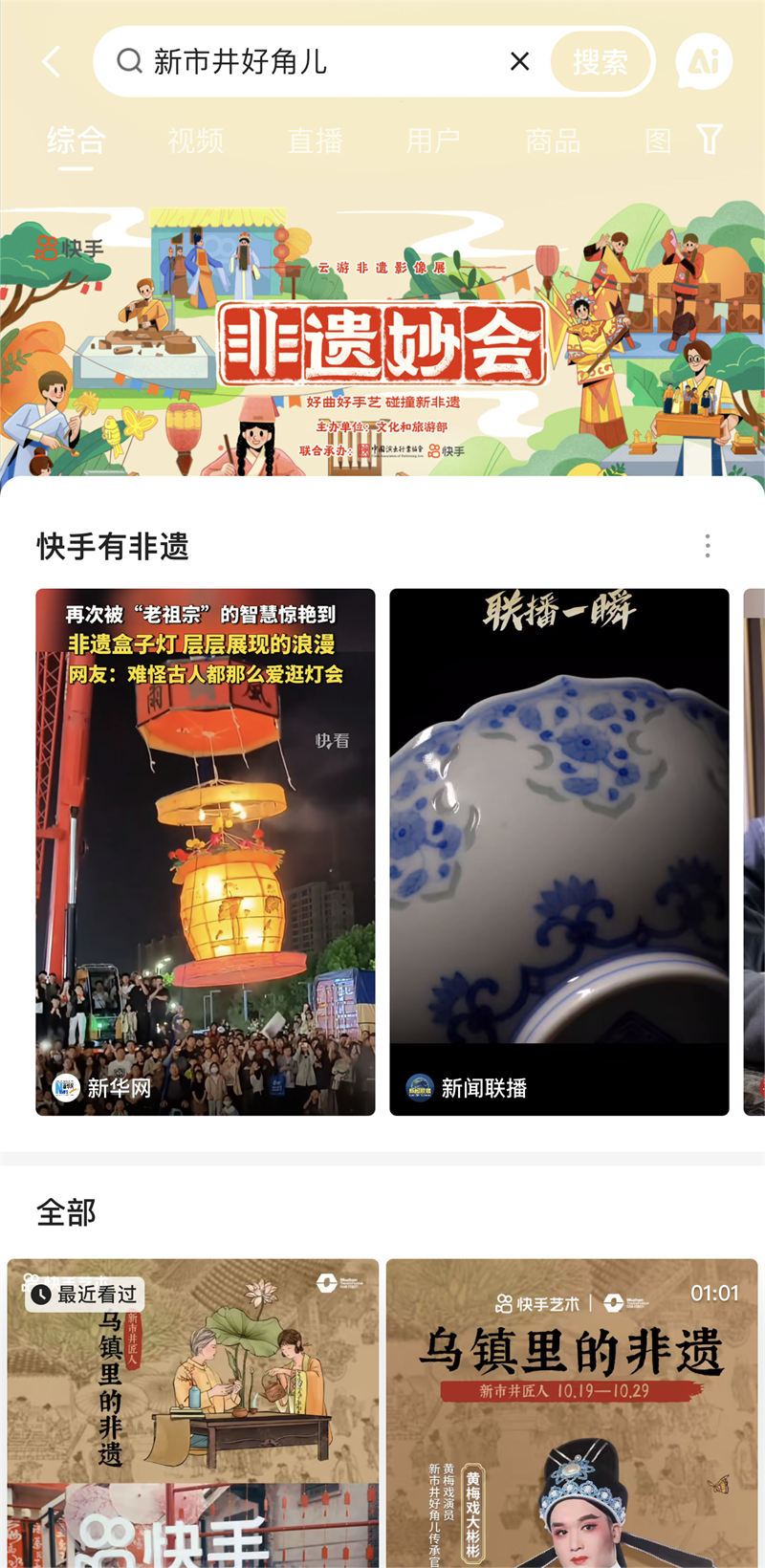Viewport: 765px width, 1568px height.
Task: Play the 新华网 lantern video
Action: click(x=206, y=852)
